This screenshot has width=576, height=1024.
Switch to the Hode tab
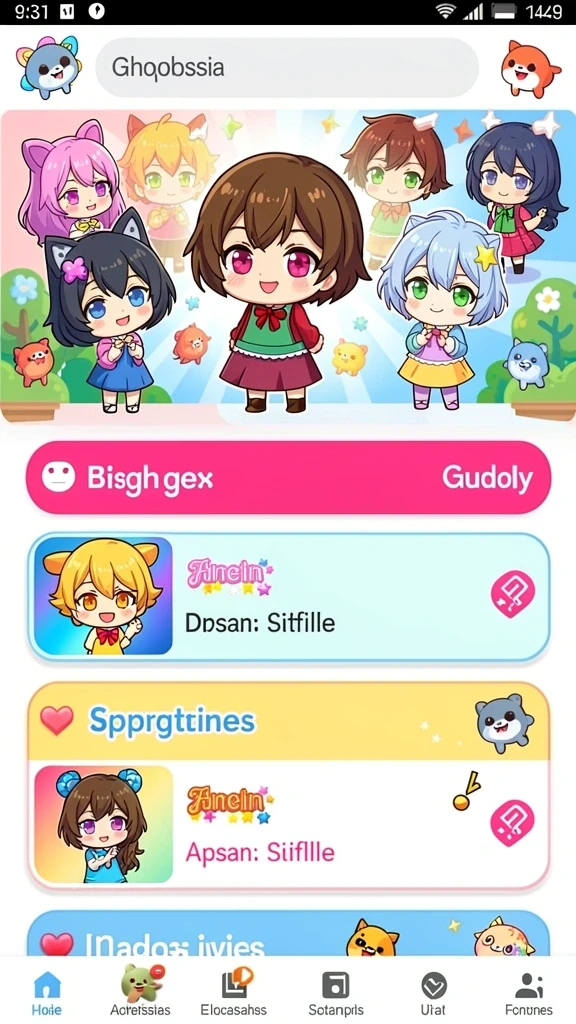[47, 992]
